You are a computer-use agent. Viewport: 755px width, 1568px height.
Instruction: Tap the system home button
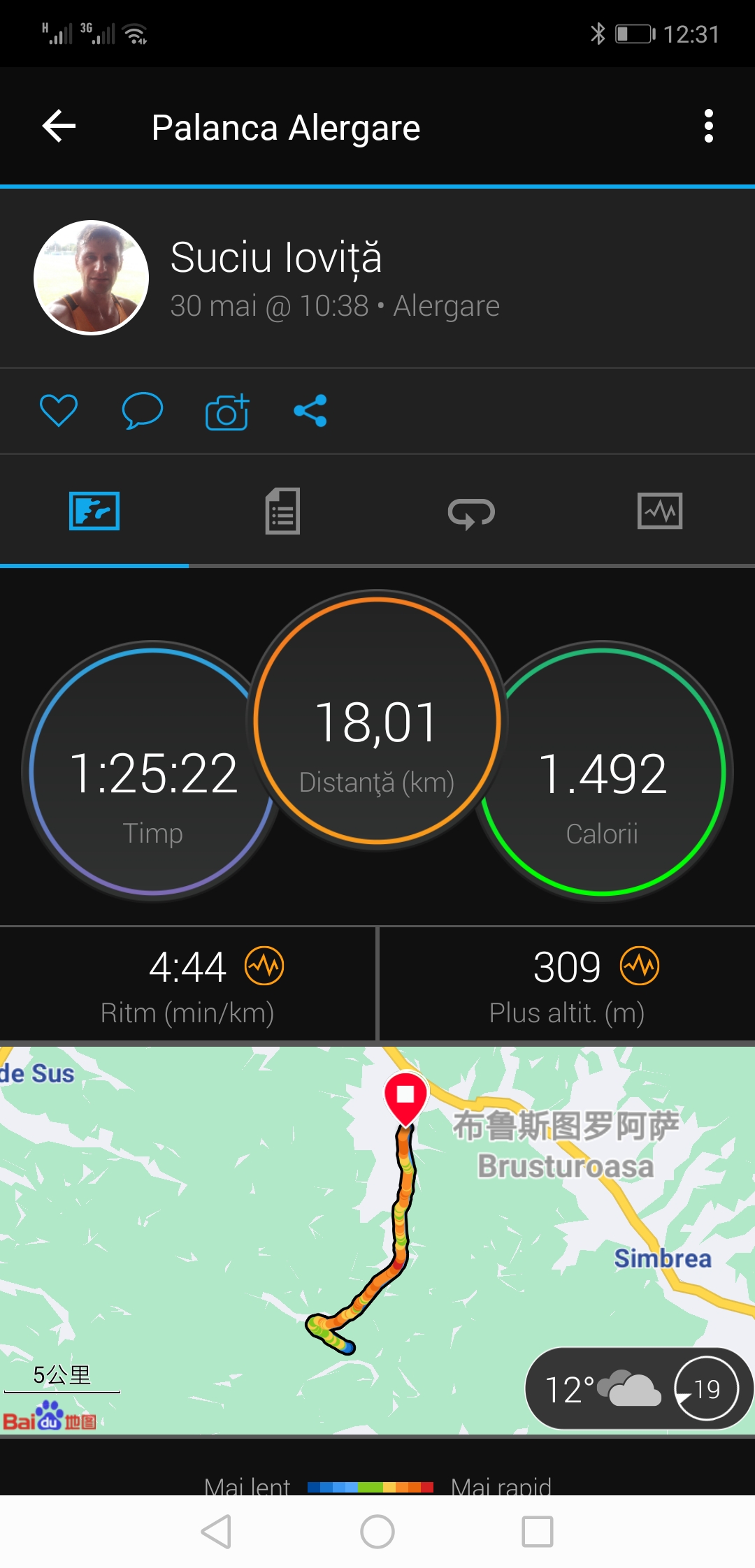pos(377,1532)
